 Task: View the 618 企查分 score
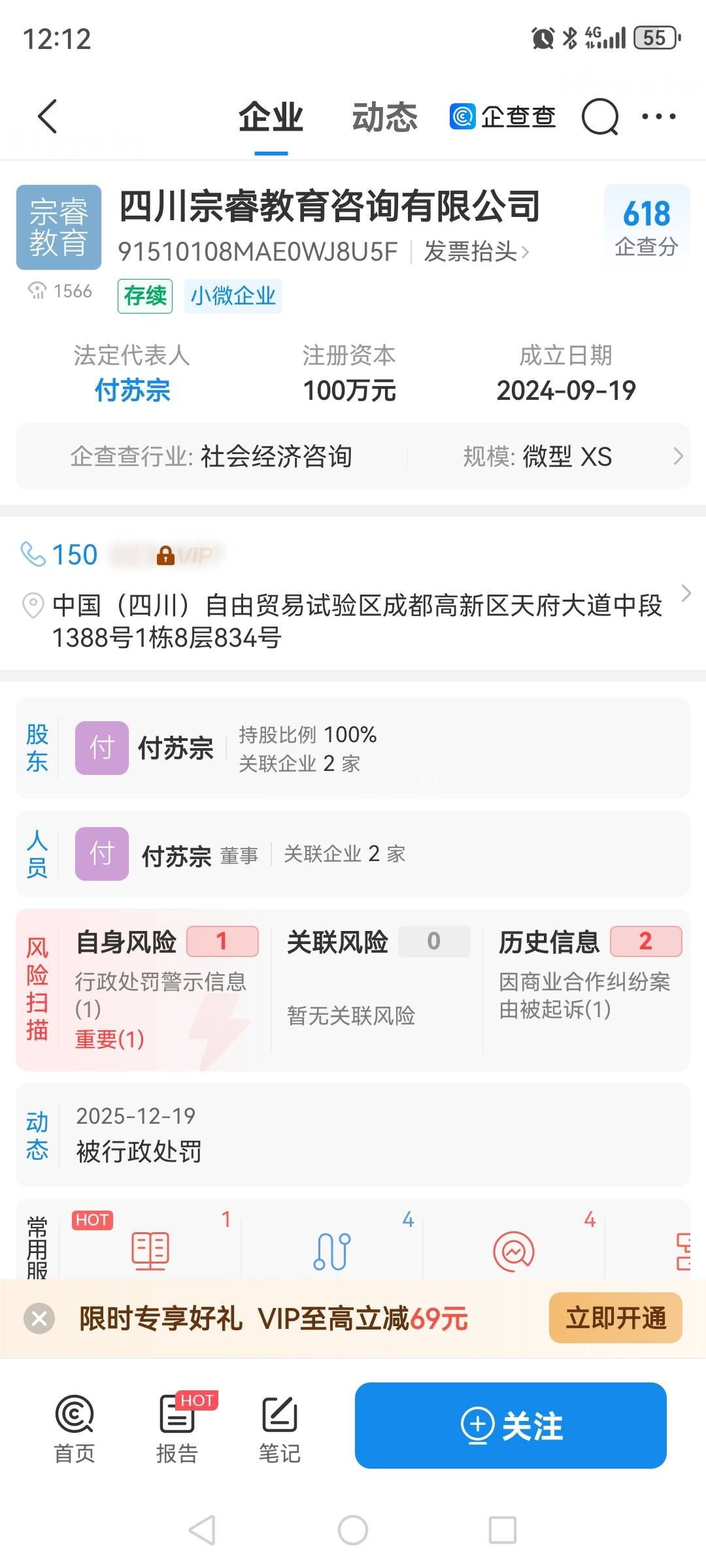coord(647,227)
